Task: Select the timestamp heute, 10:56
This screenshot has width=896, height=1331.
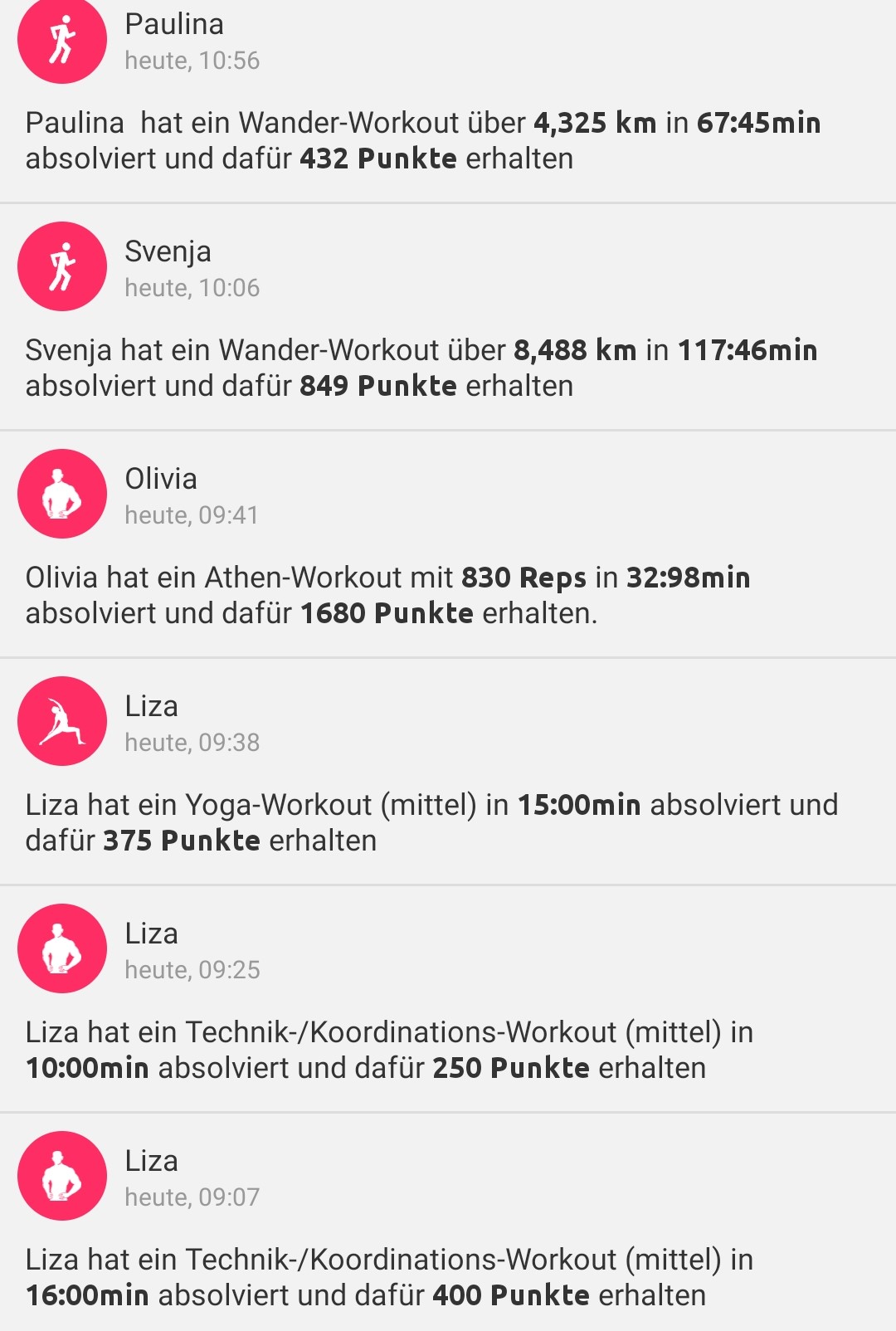Action: pyautogui.click(x=192, y=60)
